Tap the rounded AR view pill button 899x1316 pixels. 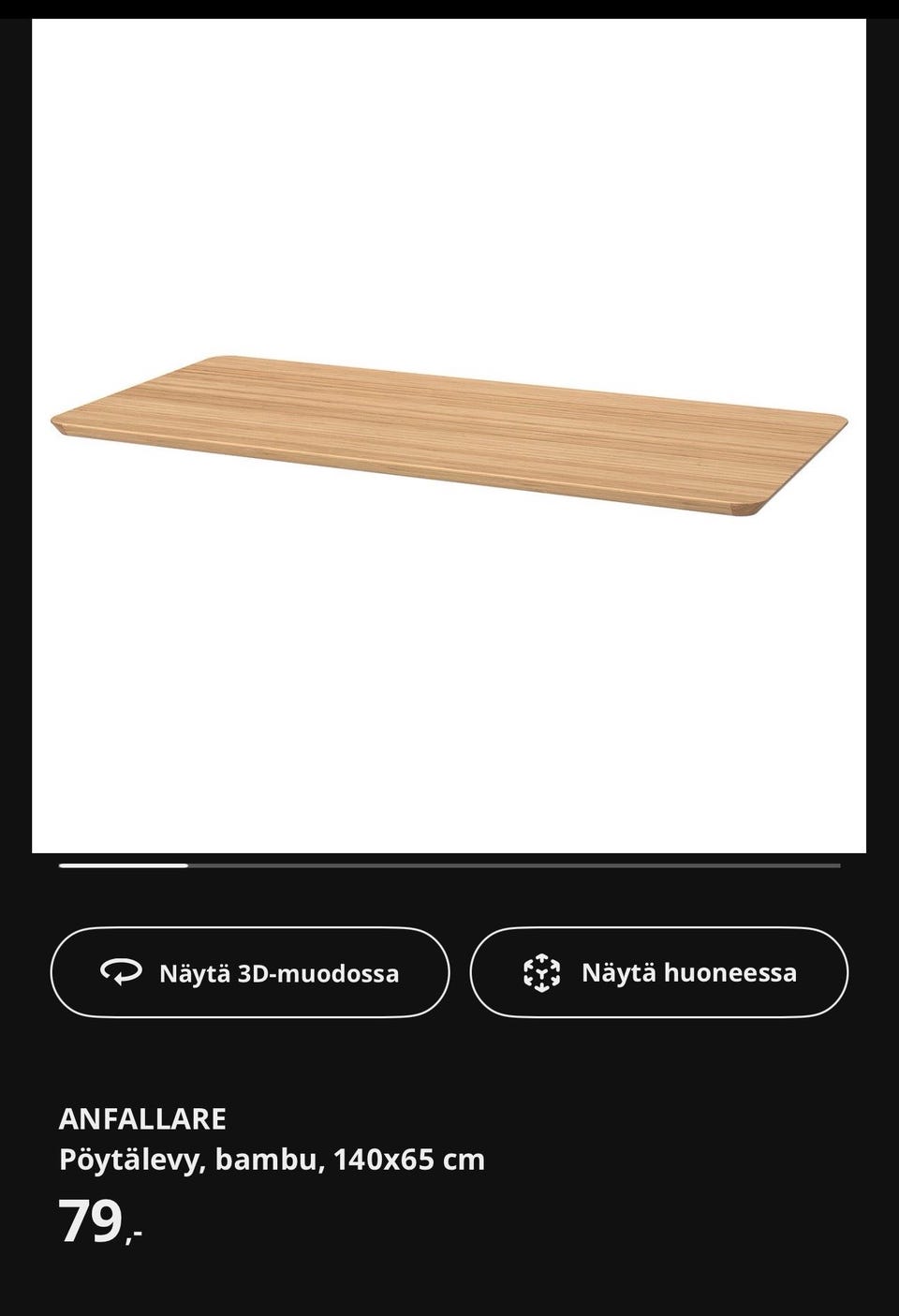coord(659,973)
